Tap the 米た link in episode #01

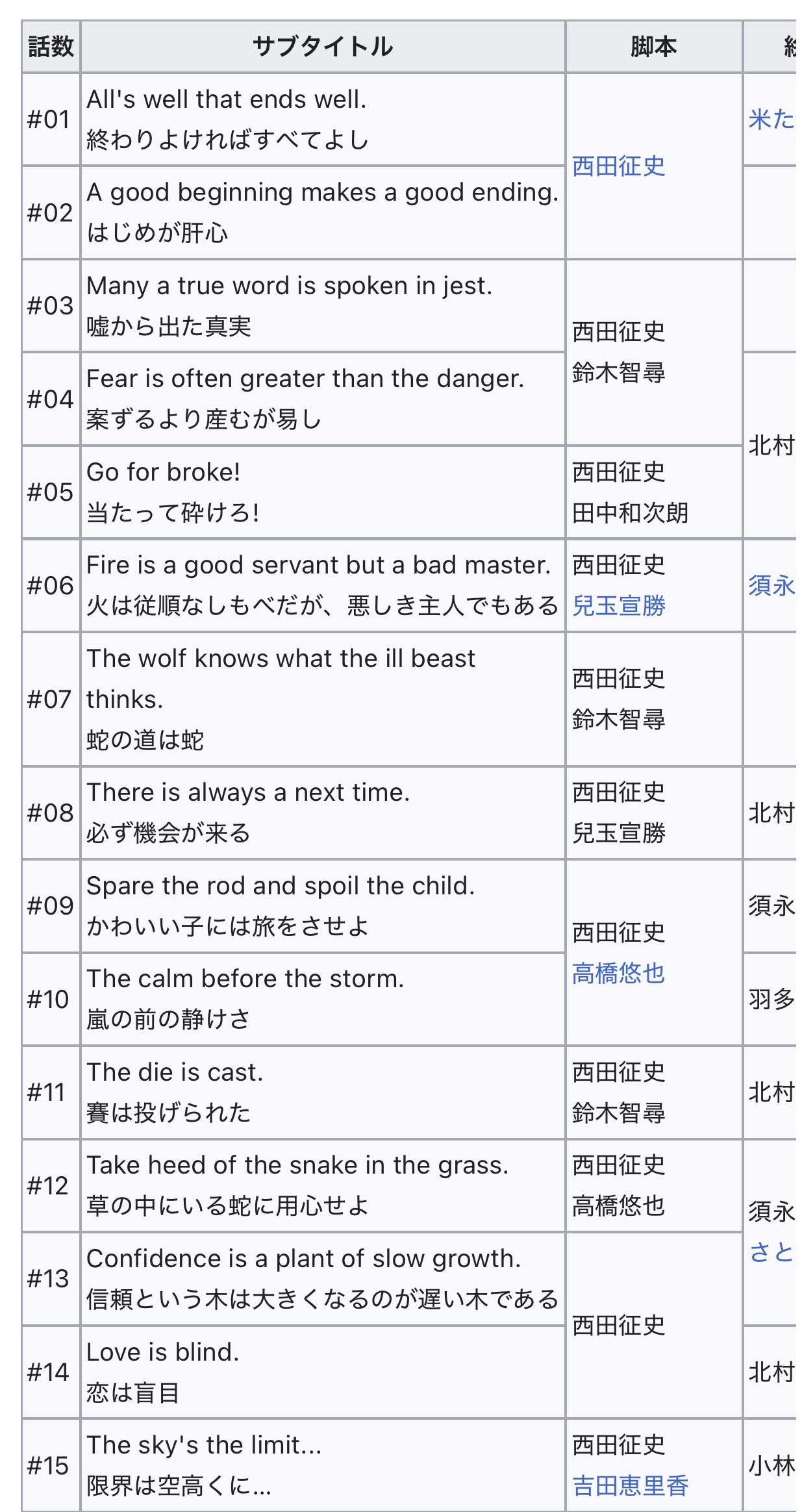coord(771,120)
